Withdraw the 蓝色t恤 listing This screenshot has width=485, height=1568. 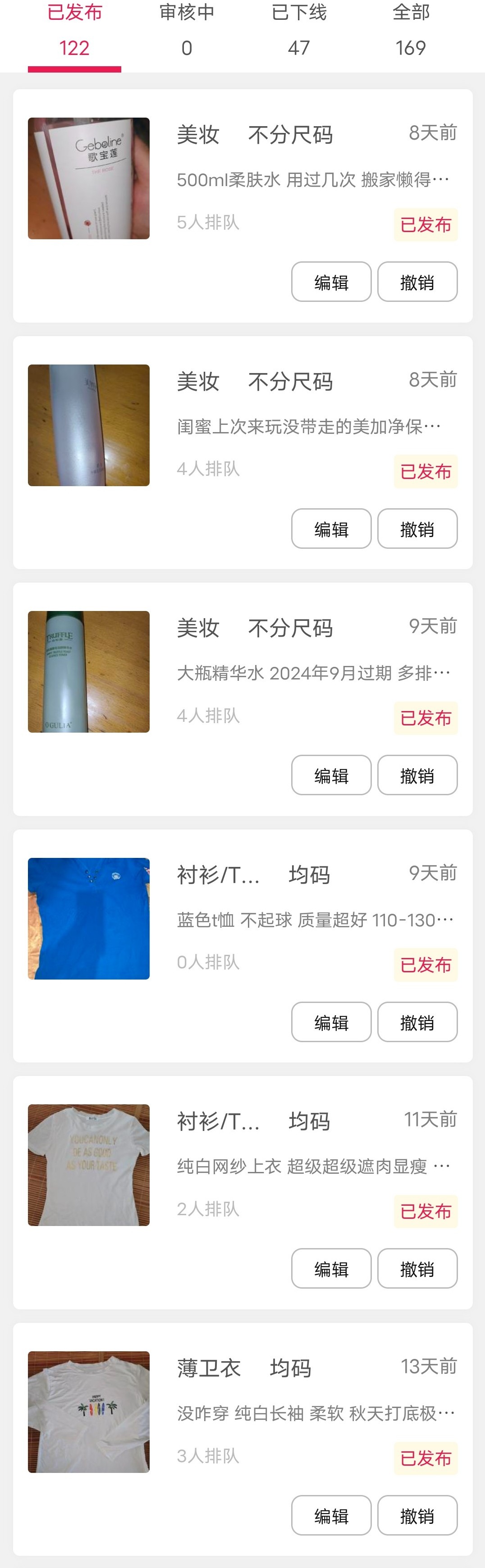pos(417,1022)
